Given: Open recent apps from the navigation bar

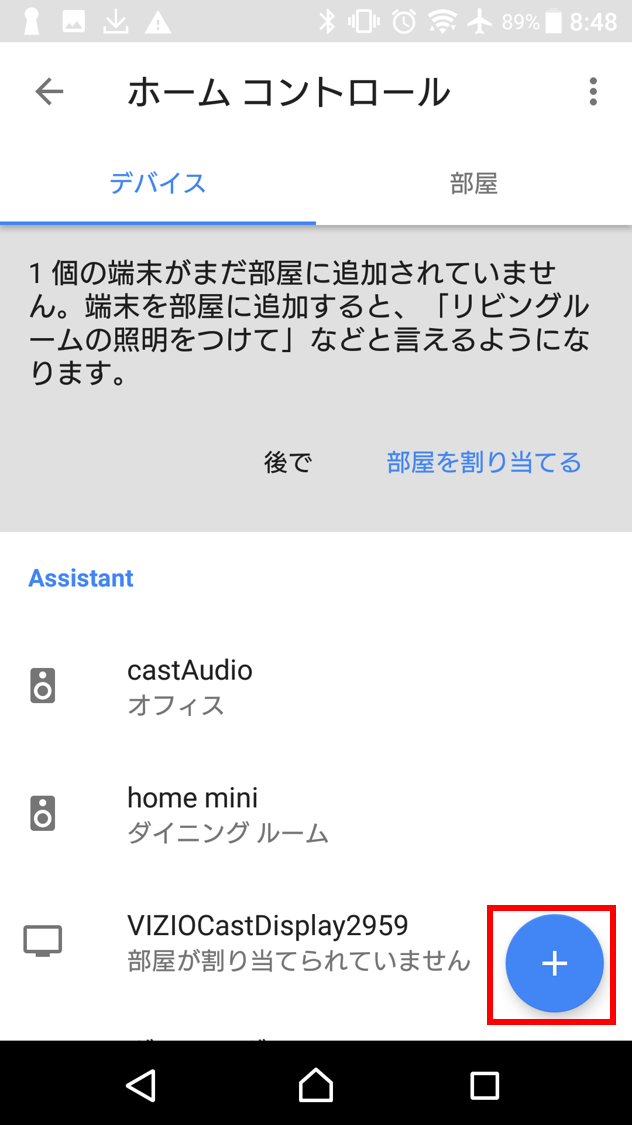Looking at the screenshot, I should 484,1086.
